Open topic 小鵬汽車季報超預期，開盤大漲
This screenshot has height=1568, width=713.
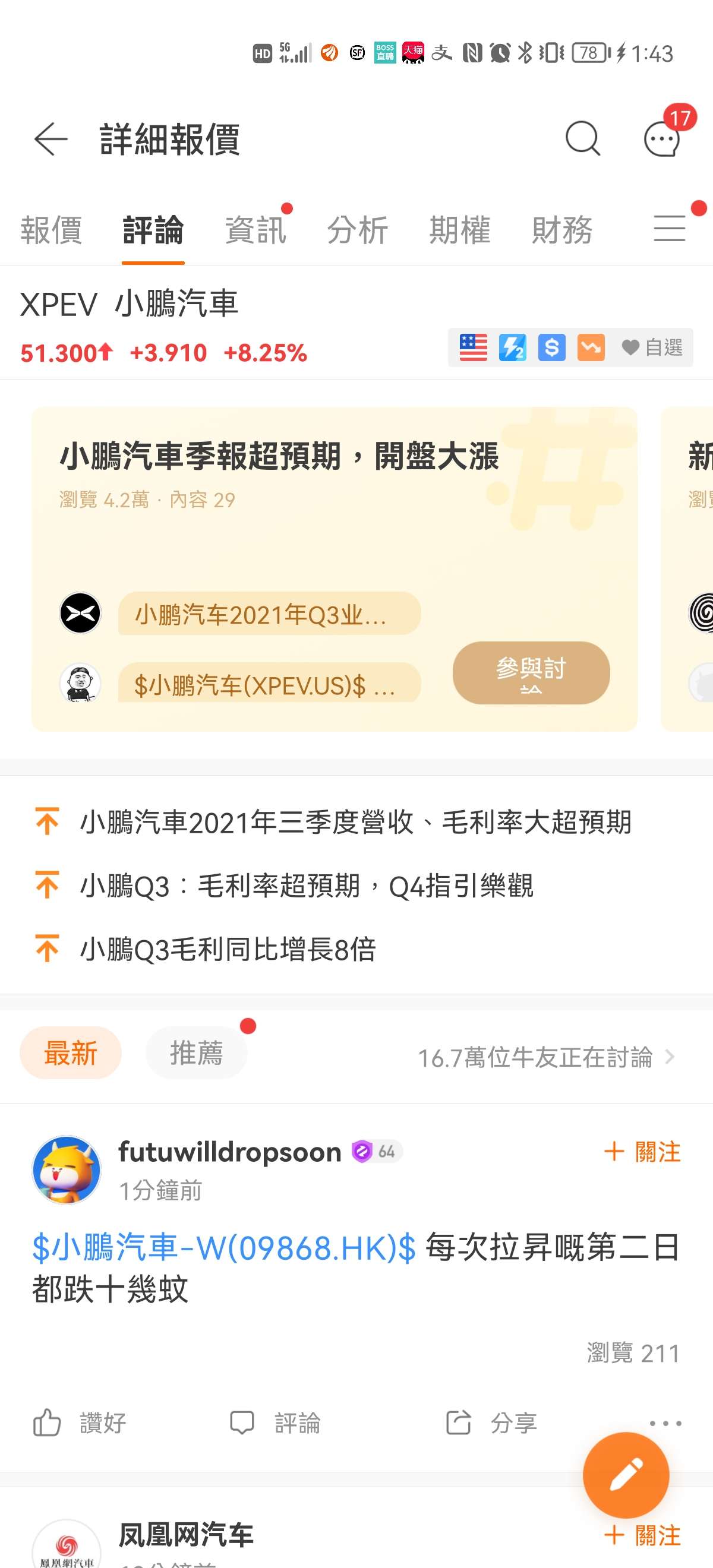click(279, 456)
